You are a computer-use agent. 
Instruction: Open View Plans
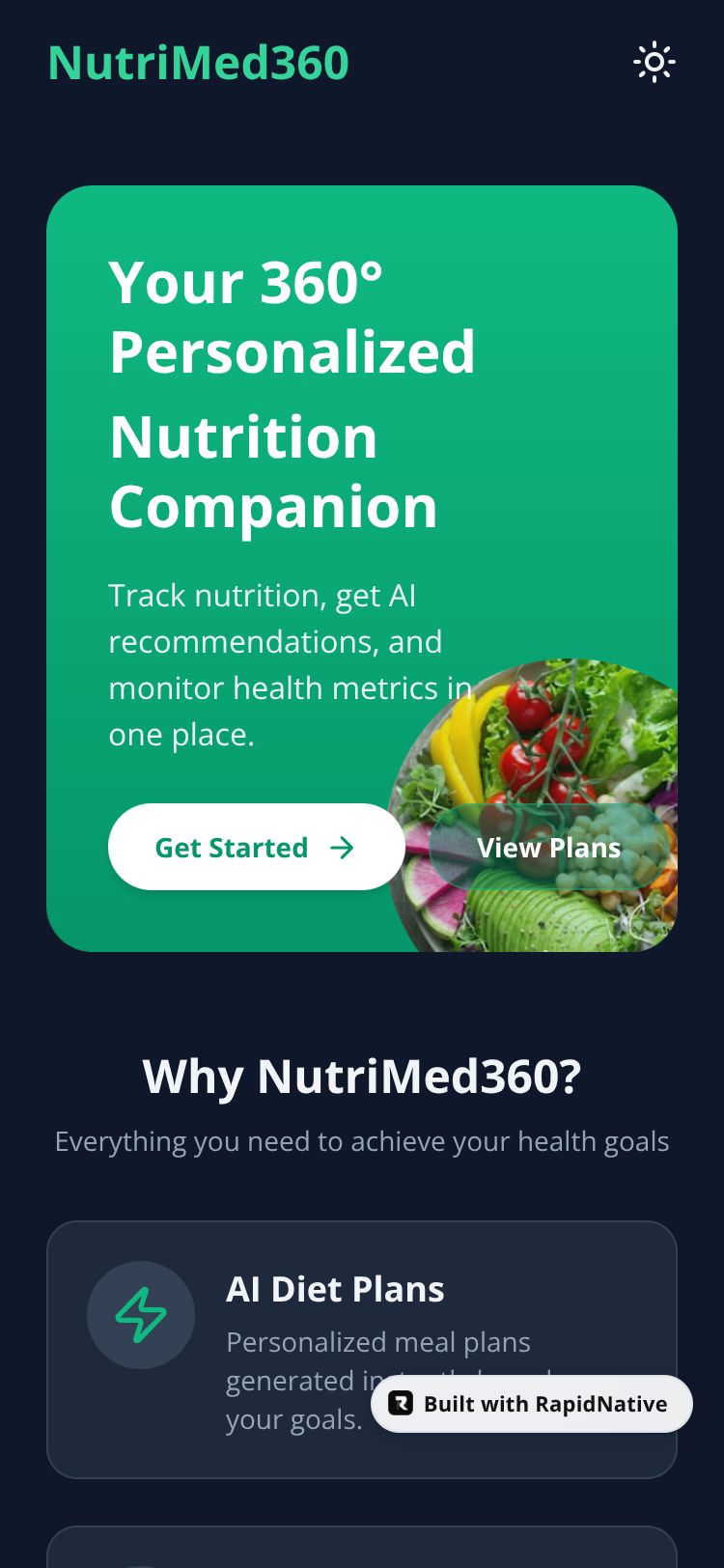(x=548, y=847)
